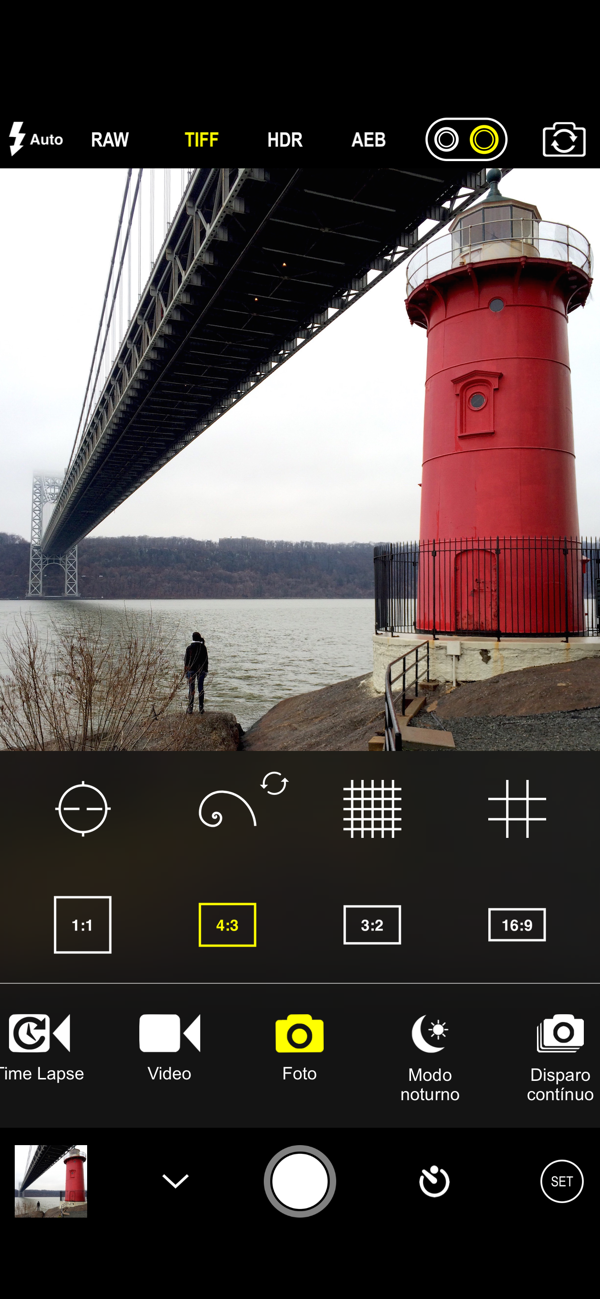Switch lens with the dual-camera toggle
The width and height of the screenshot is (600, 1299).
point(466,140)
